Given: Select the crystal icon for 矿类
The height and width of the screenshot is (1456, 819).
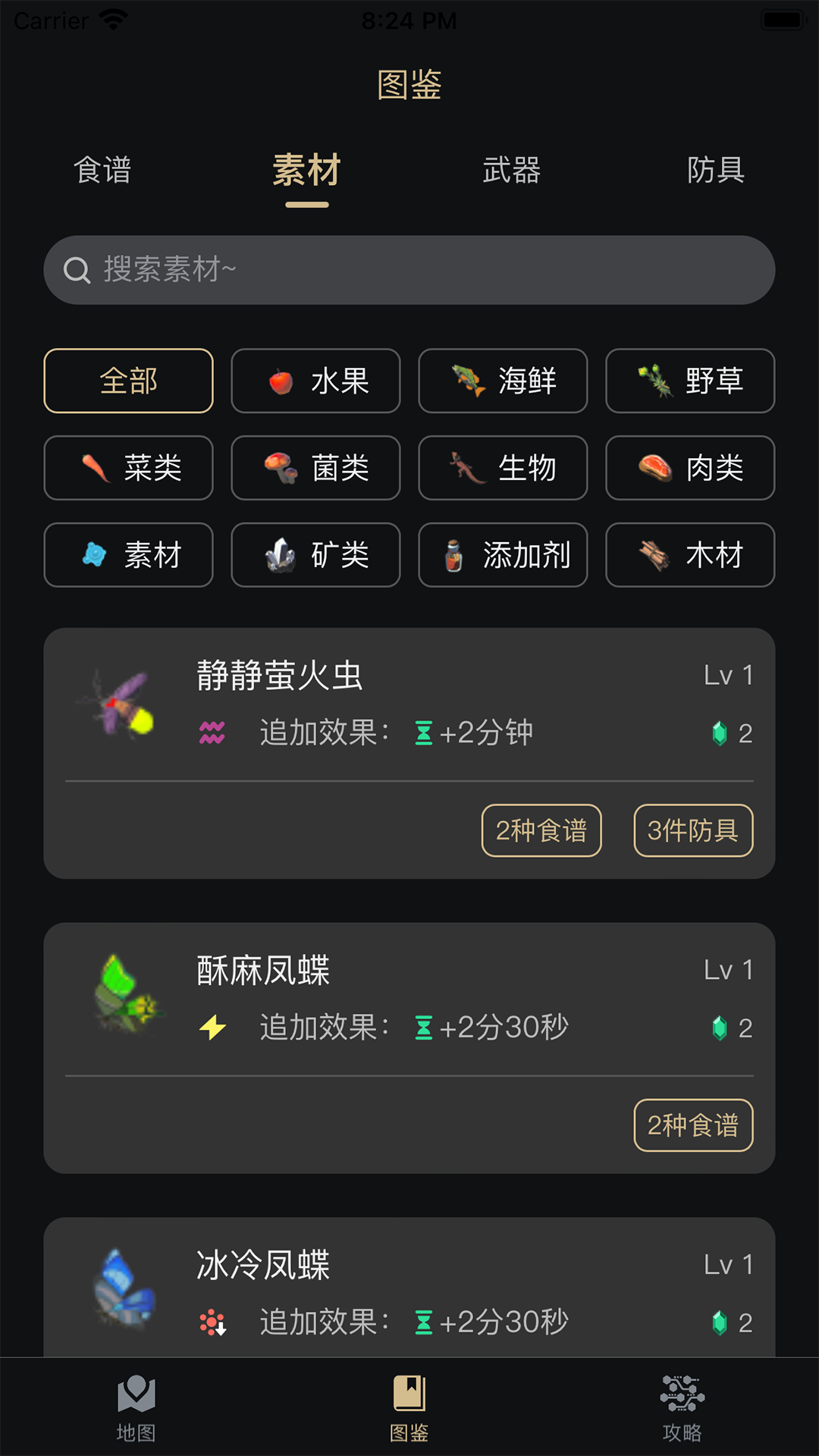Looking at the screenshot, I should pyautogui.click(x=279, y=555).
